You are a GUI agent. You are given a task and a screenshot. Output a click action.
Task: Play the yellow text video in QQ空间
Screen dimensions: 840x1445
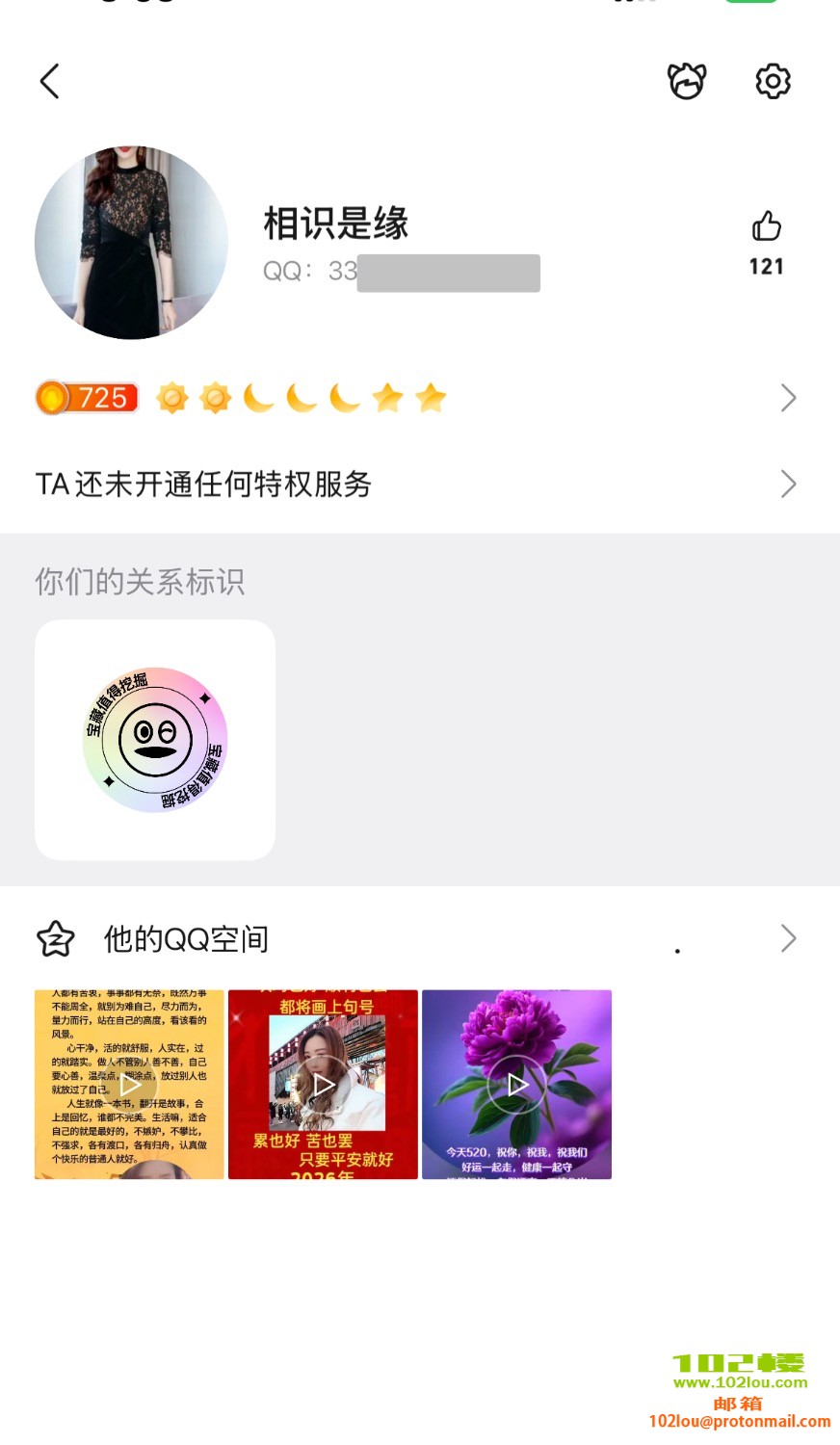129,1085
